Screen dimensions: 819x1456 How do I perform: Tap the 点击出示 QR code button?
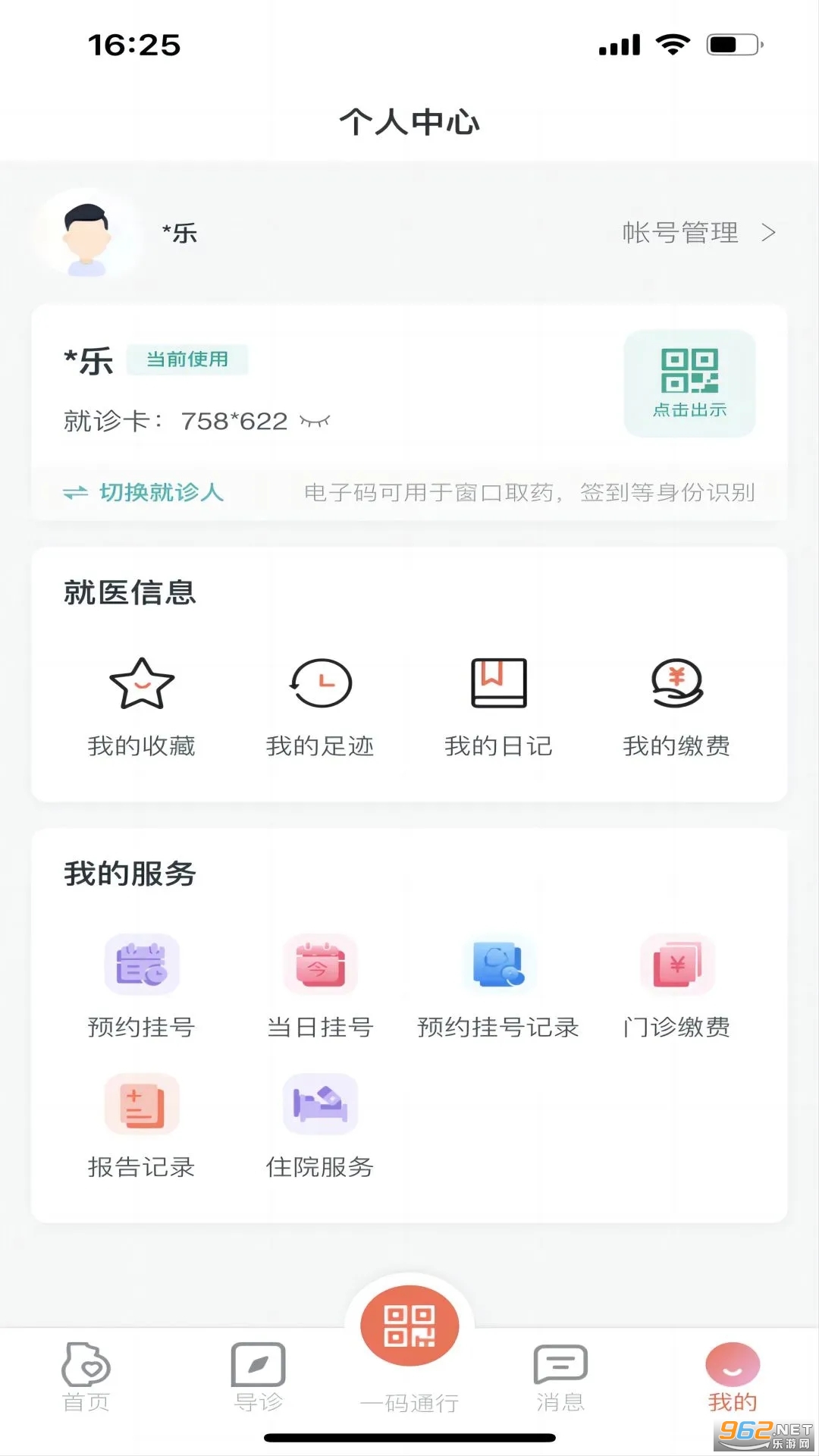[x=689, y=383]
